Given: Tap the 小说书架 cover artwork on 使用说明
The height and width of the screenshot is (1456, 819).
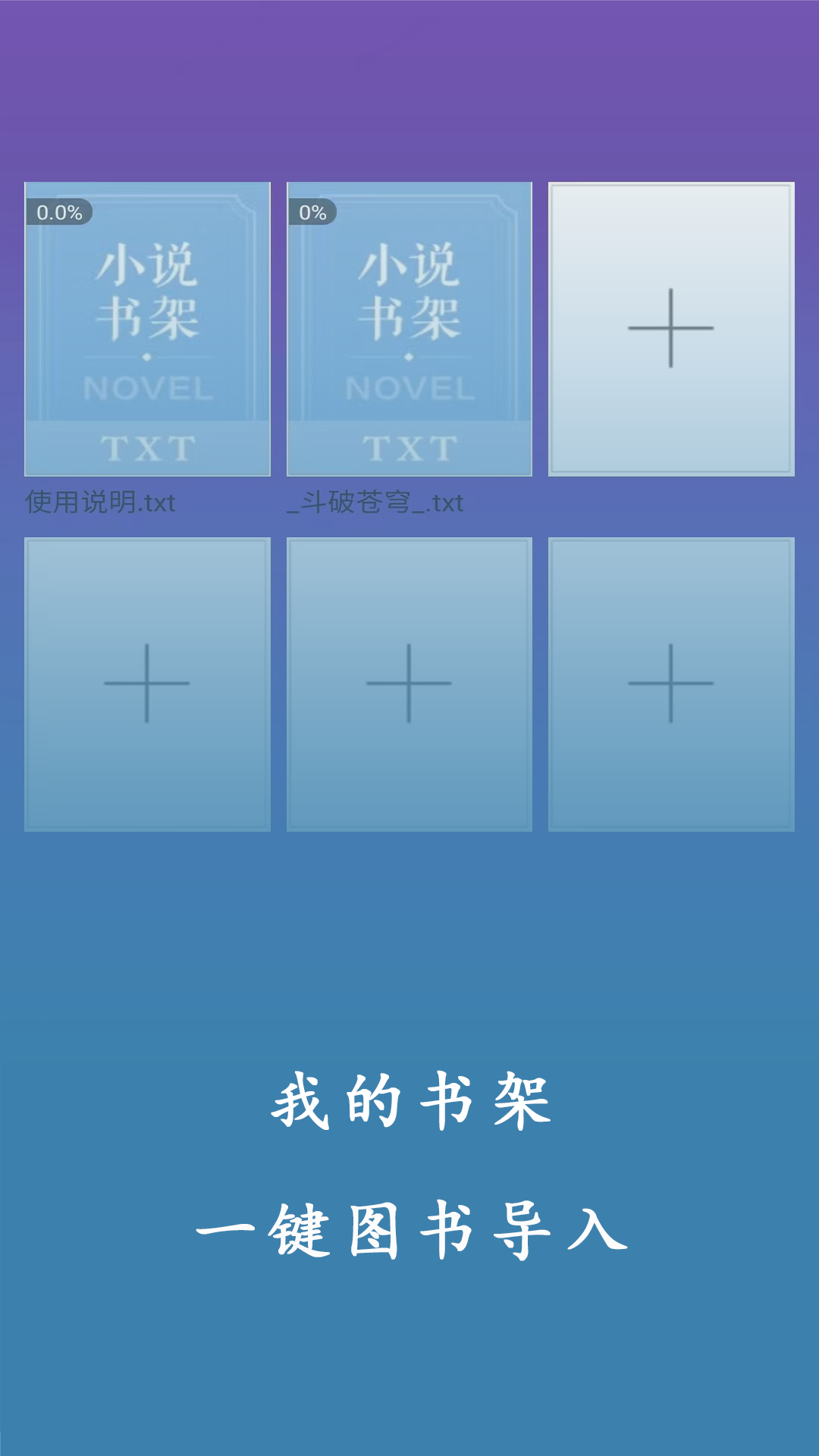Looking at the screenshot, I should pos(149,296).
